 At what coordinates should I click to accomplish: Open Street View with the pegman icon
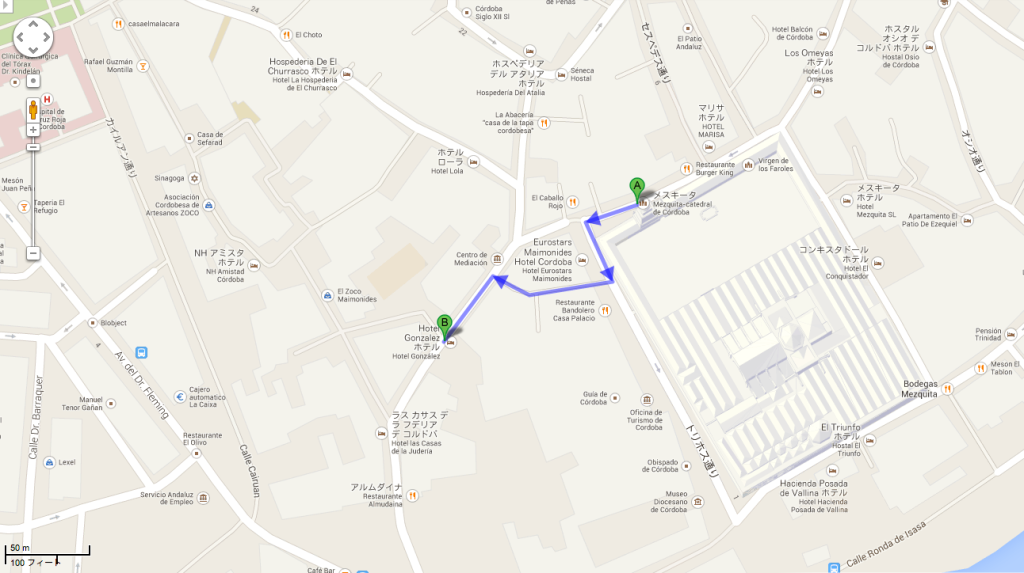click(33, 108)
